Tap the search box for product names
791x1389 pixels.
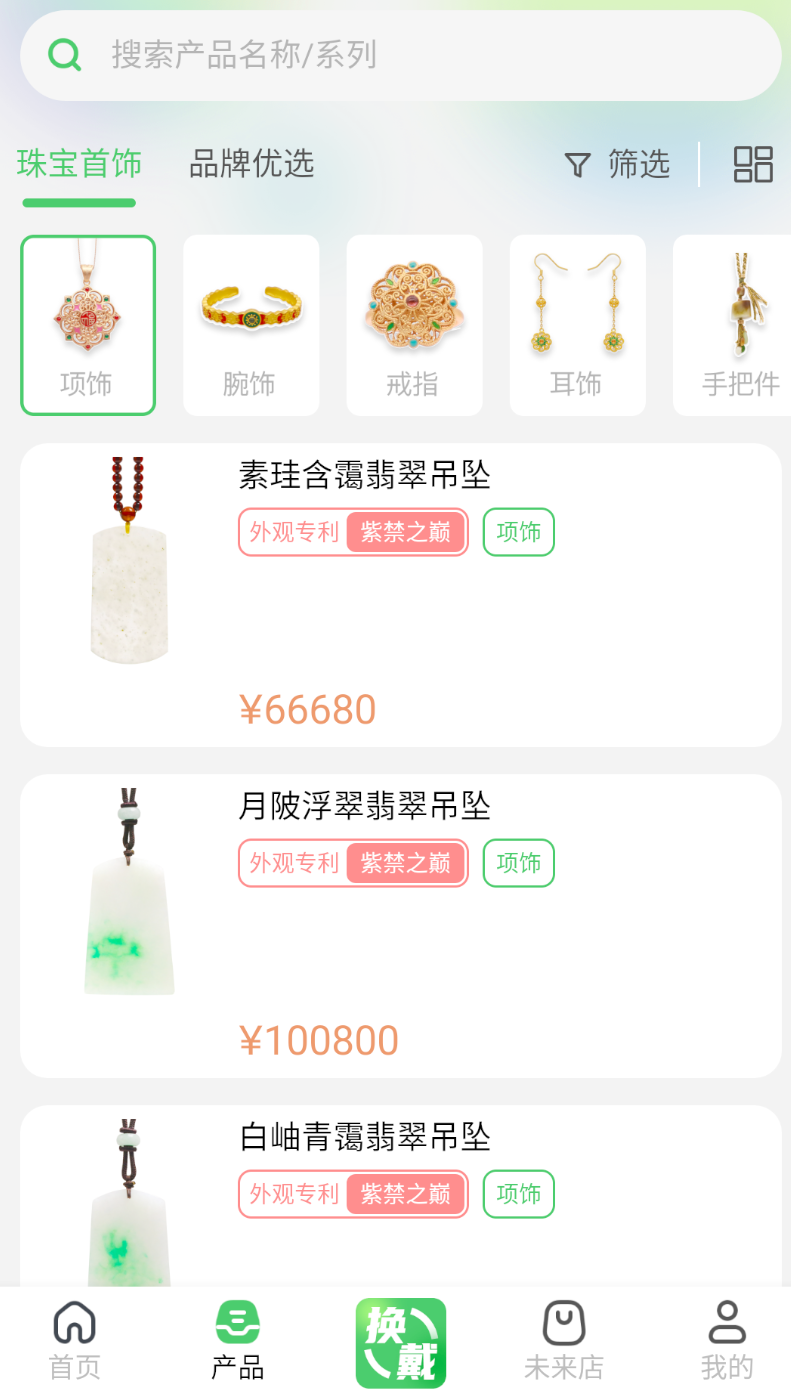400,55
